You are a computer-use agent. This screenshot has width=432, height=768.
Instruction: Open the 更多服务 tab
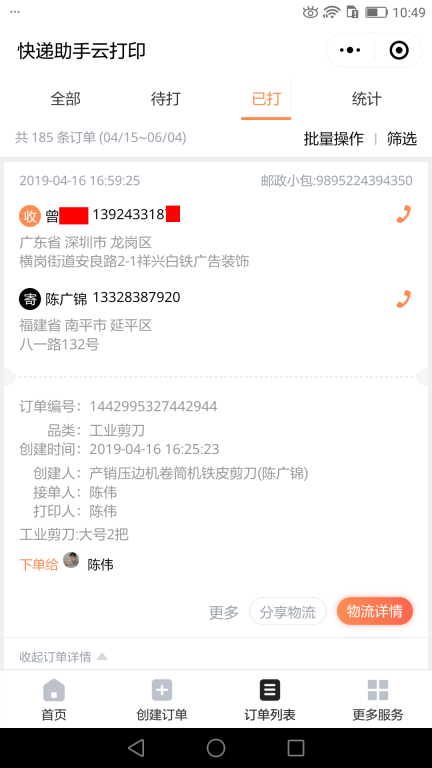point(378,699)
